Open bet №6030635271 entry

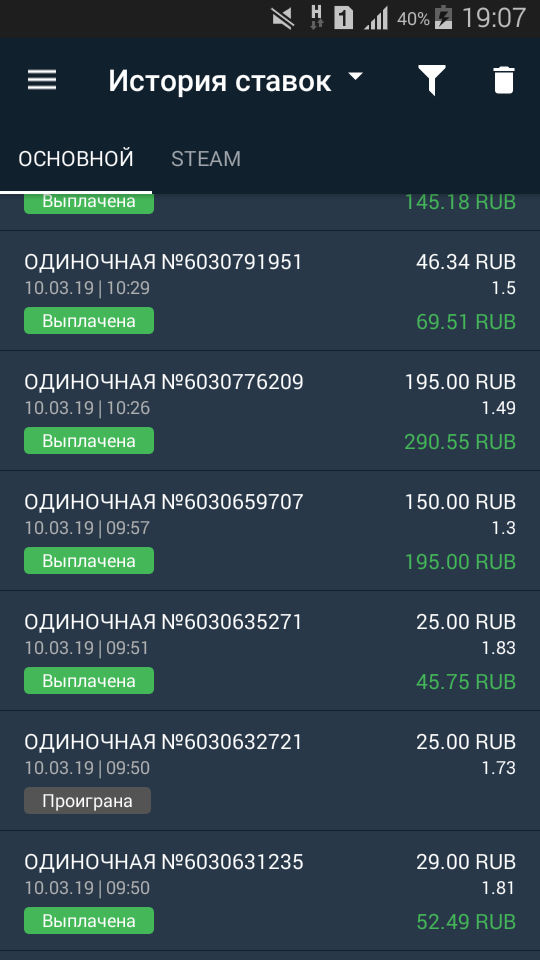pos(270,651)
